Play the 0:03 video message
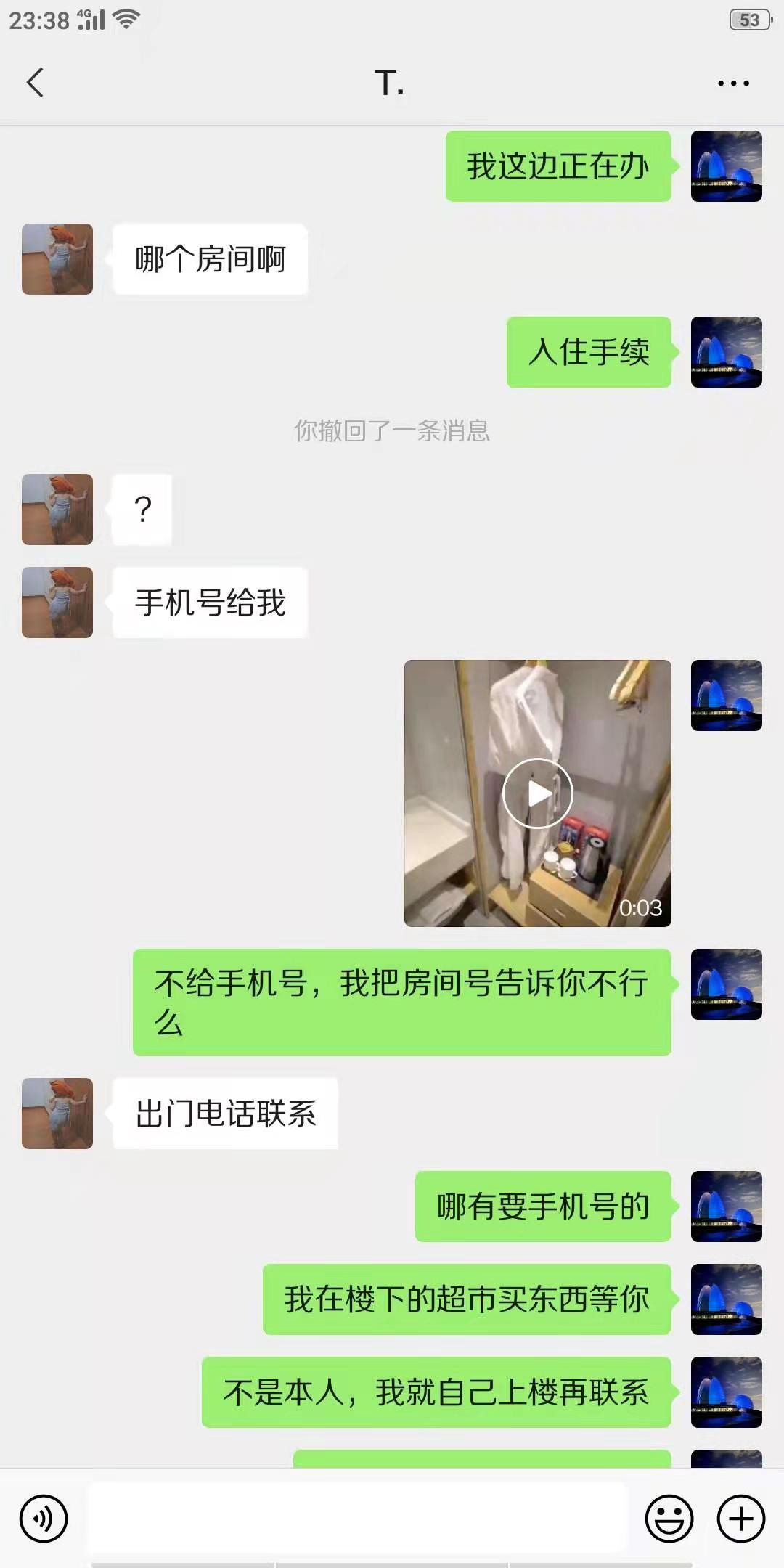This screenshot has width=784, height=1568. (x=537, y=793)
